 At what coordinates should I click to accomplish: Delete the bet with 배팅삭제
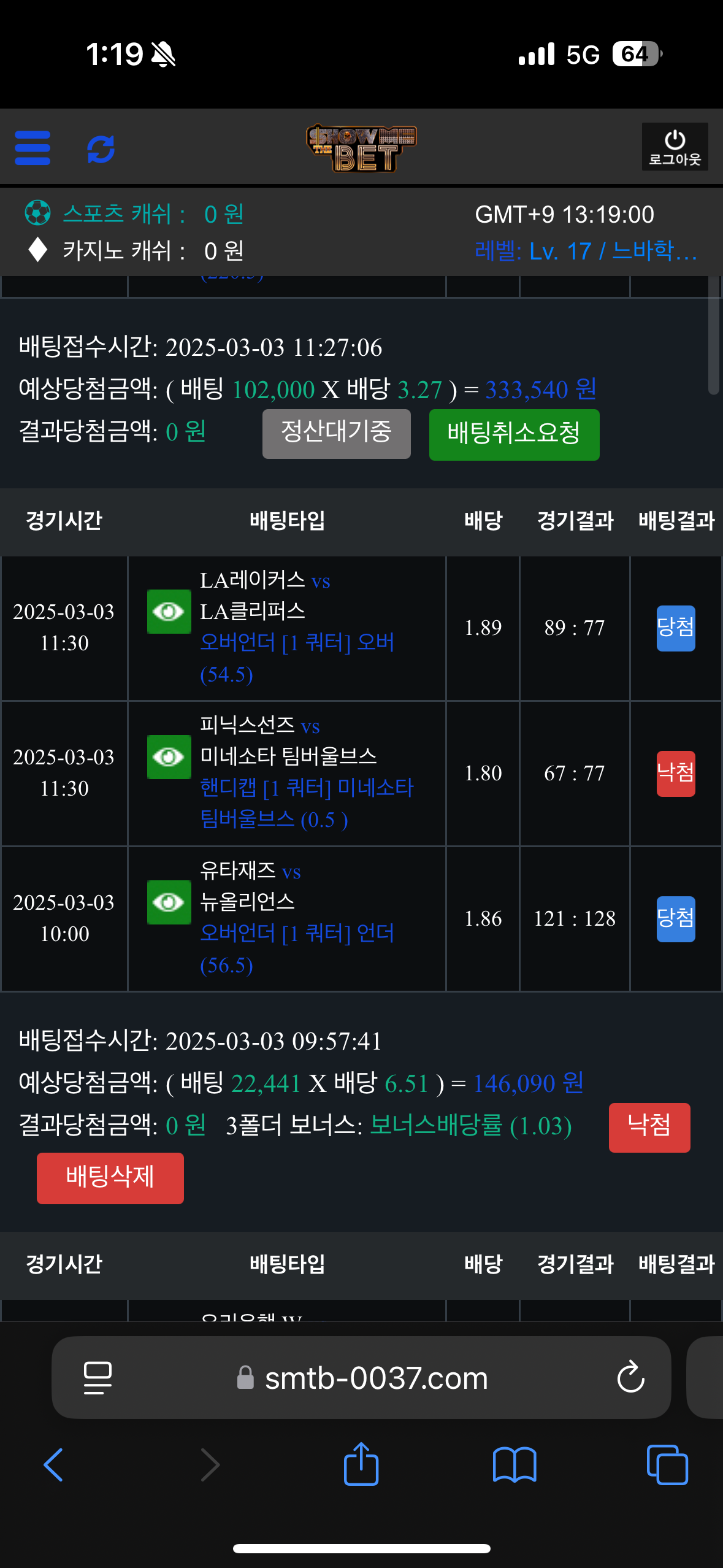pyautogui.click(x=110, y=1178)
